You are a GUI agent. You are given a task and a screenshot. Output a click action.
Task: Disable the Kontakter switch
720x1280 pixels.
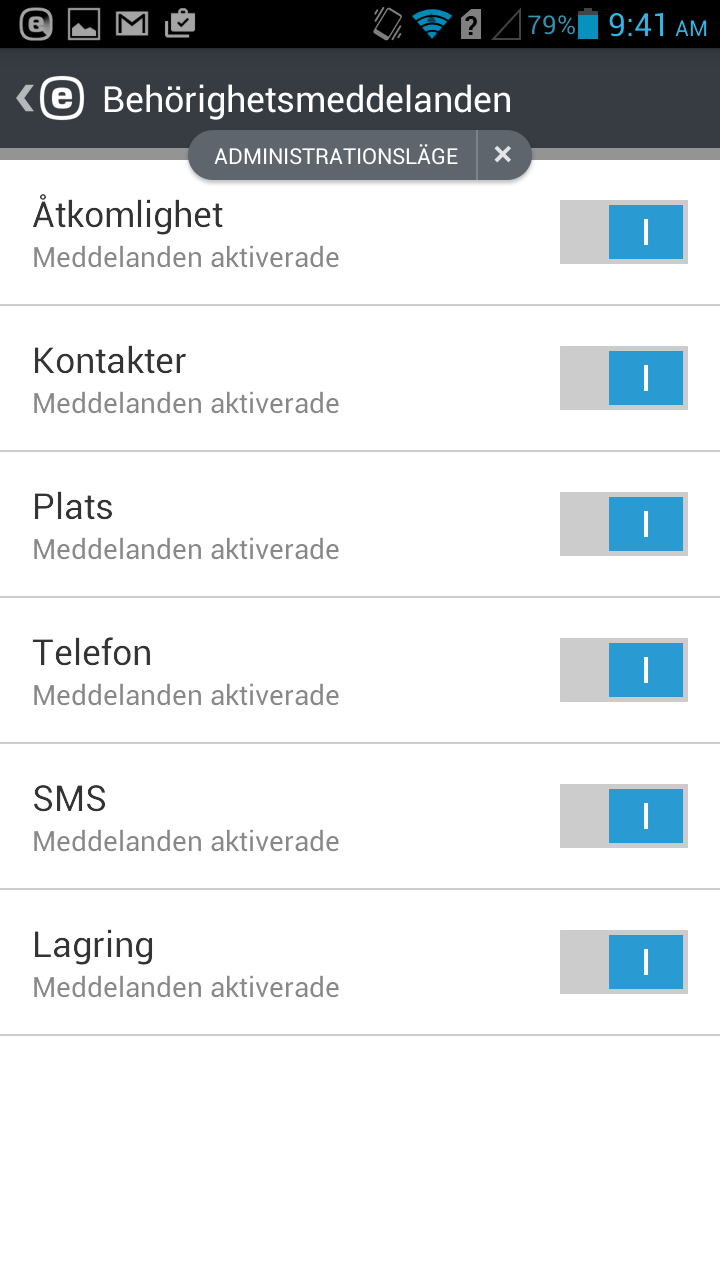click(x=624, y=378)
